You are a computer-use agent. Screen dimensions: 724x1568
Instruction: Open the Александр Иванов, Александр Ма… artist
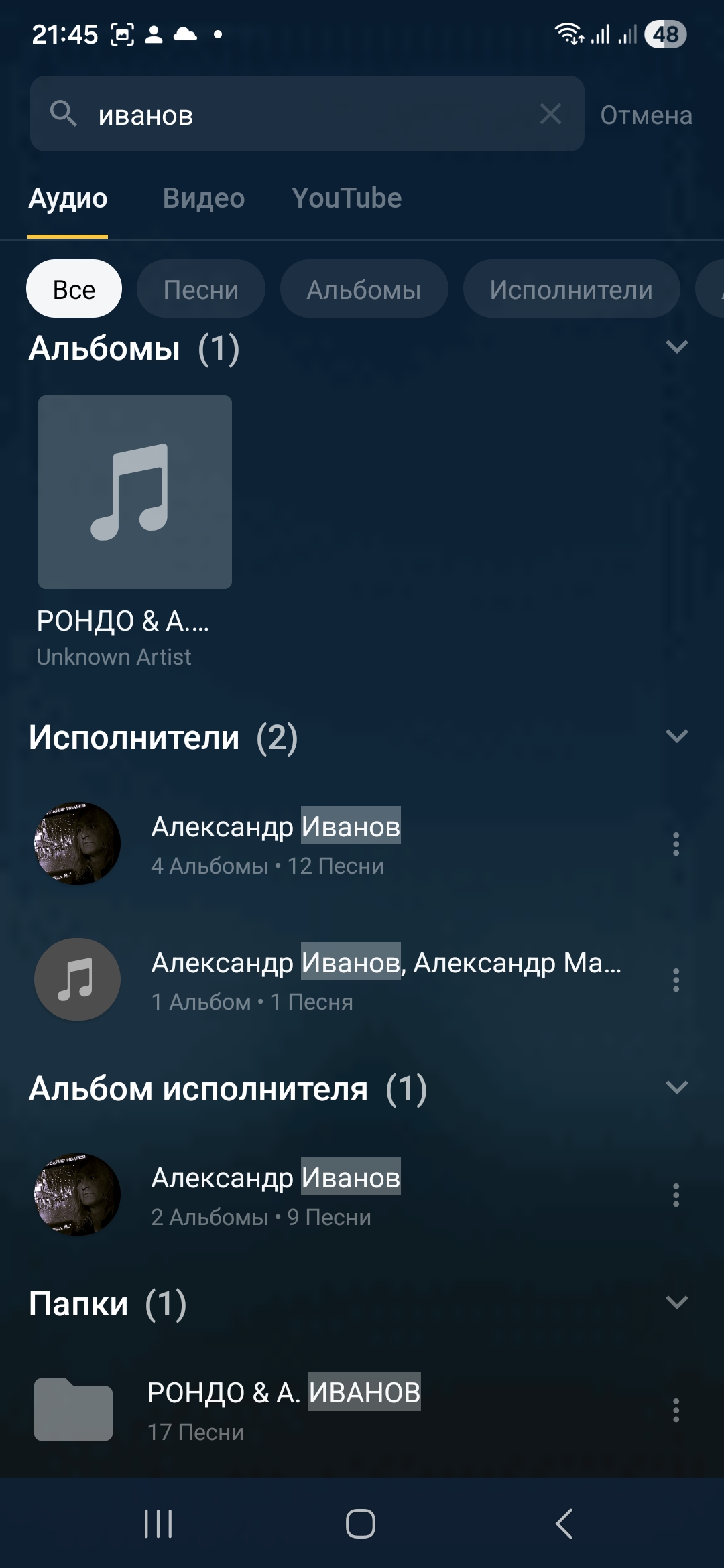[385, 980]
